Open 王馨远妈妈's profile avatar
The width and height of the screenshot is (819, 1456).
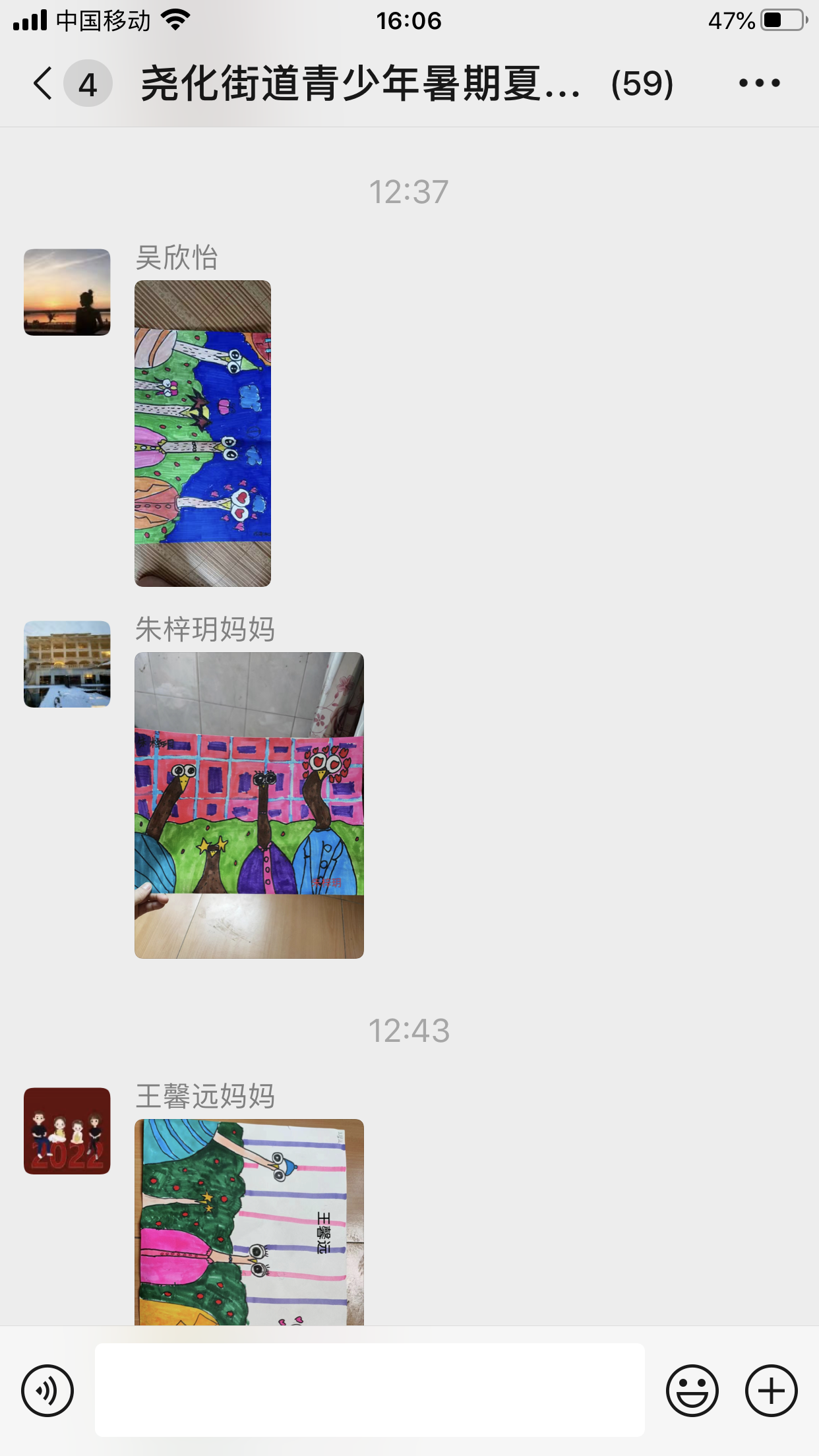[x=67, y=1131]
